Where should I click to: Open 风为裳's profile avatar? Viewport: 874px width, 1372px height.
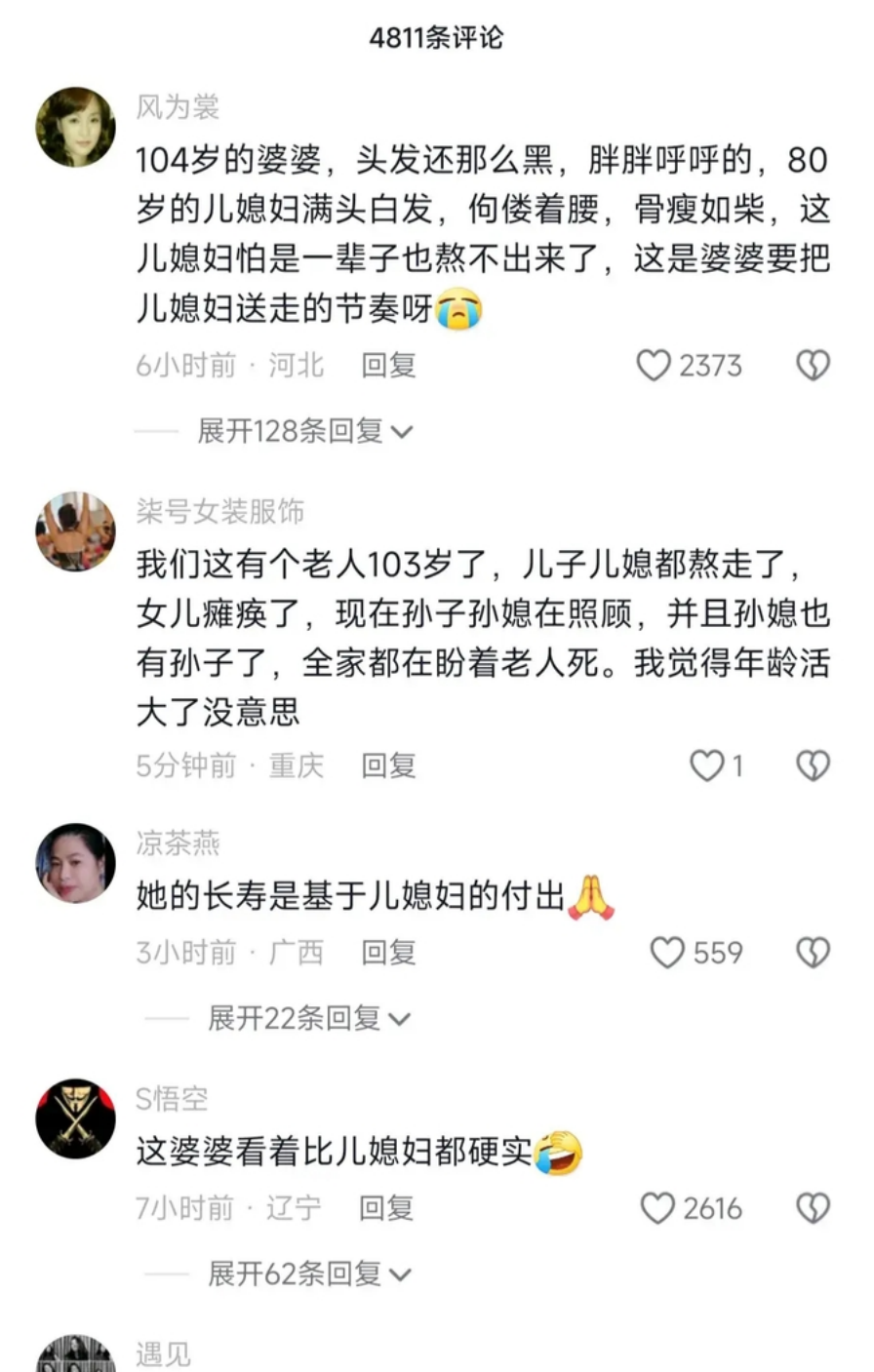(x=75, y=127)
